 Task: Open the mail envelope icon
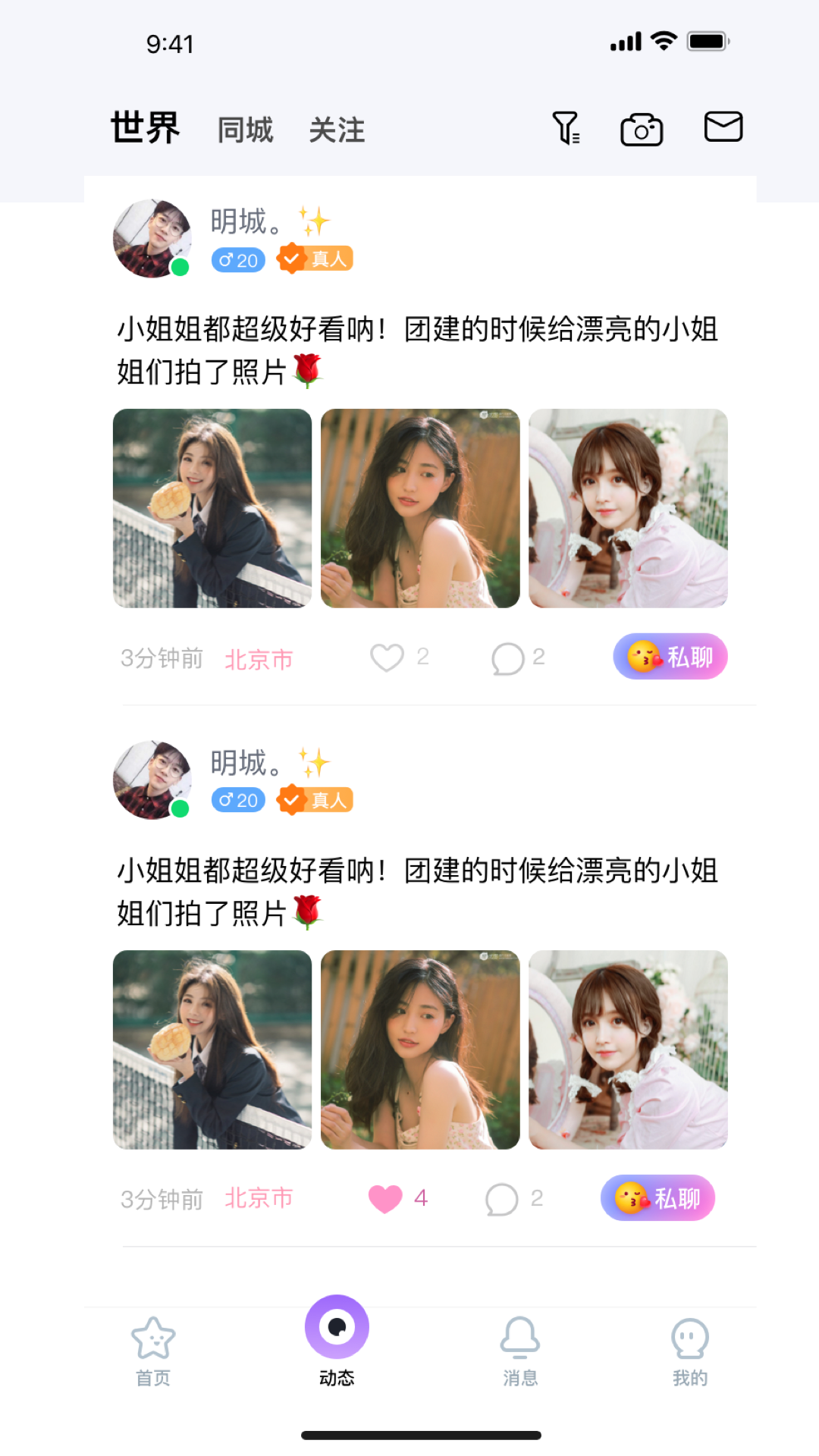(723, 126)
